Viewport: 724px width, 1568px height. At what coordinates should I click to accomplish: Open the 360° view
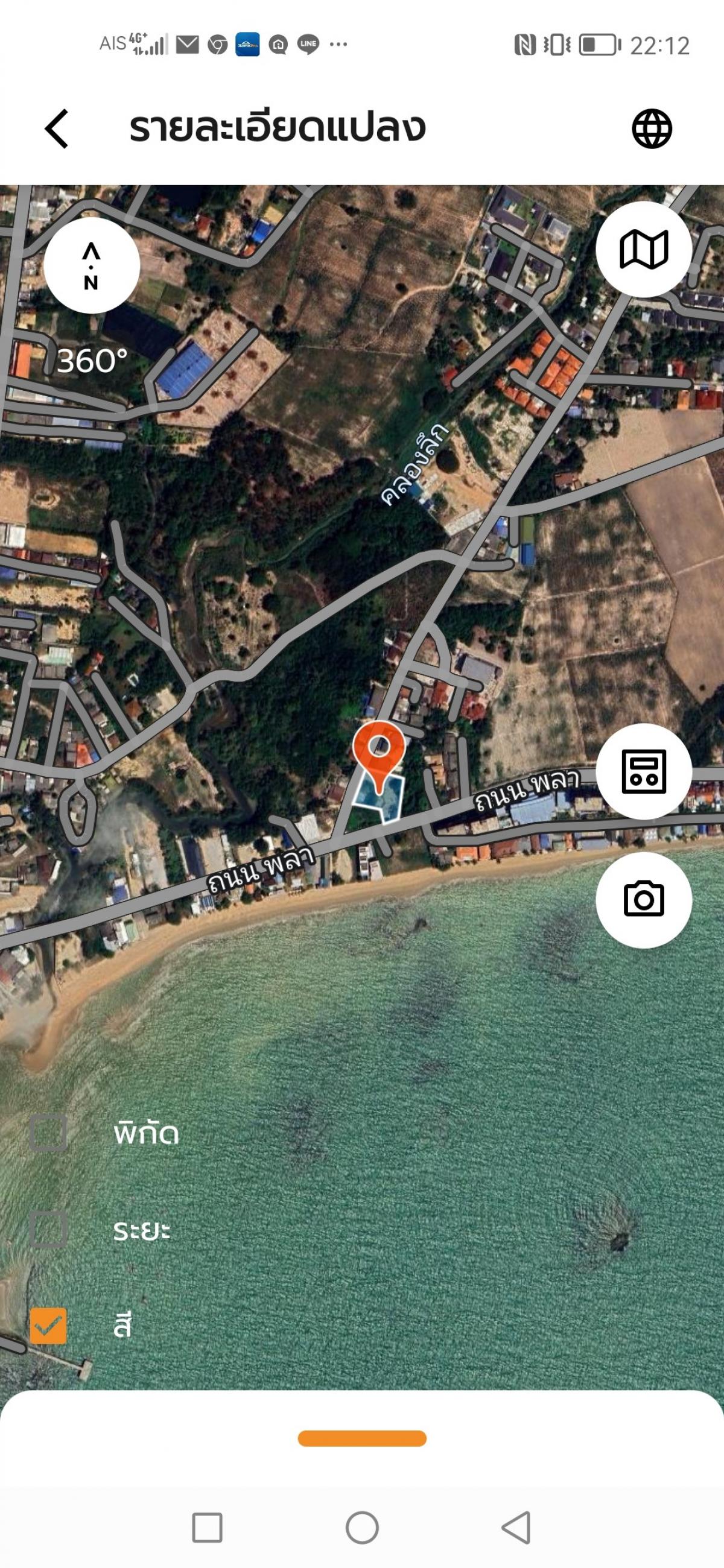(x=92, y=361)
